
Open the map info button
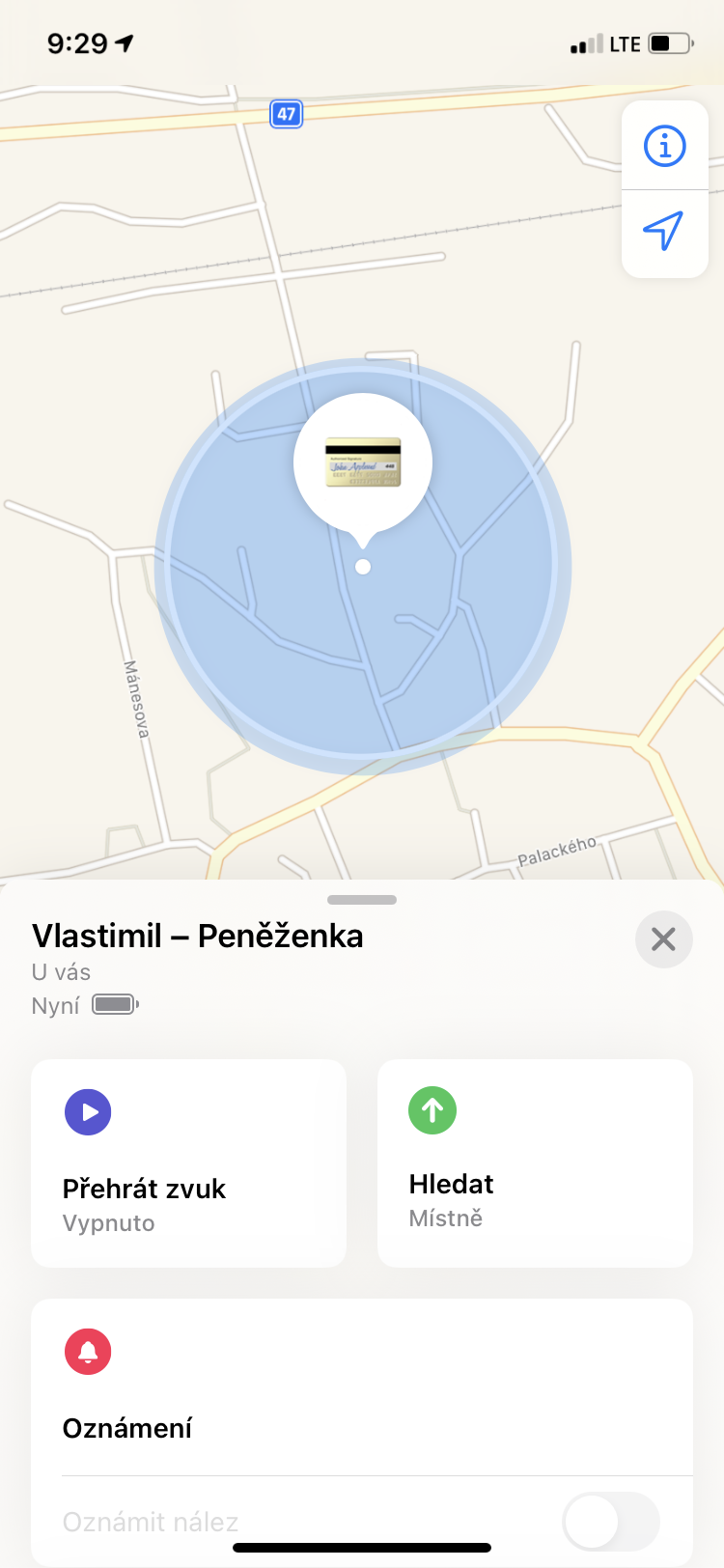pyautogui.click(x=664, y=146)
